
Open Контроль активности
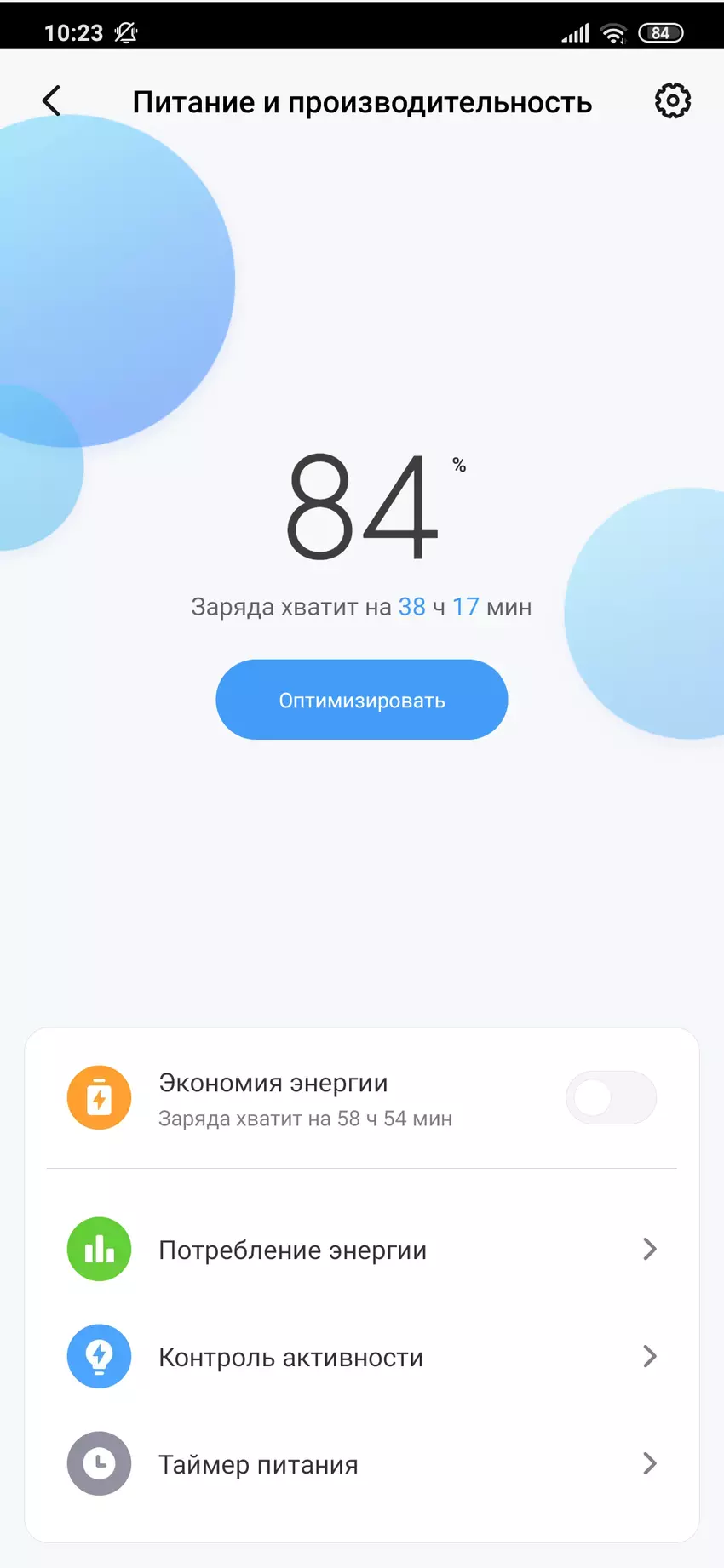pos(362,1357)
